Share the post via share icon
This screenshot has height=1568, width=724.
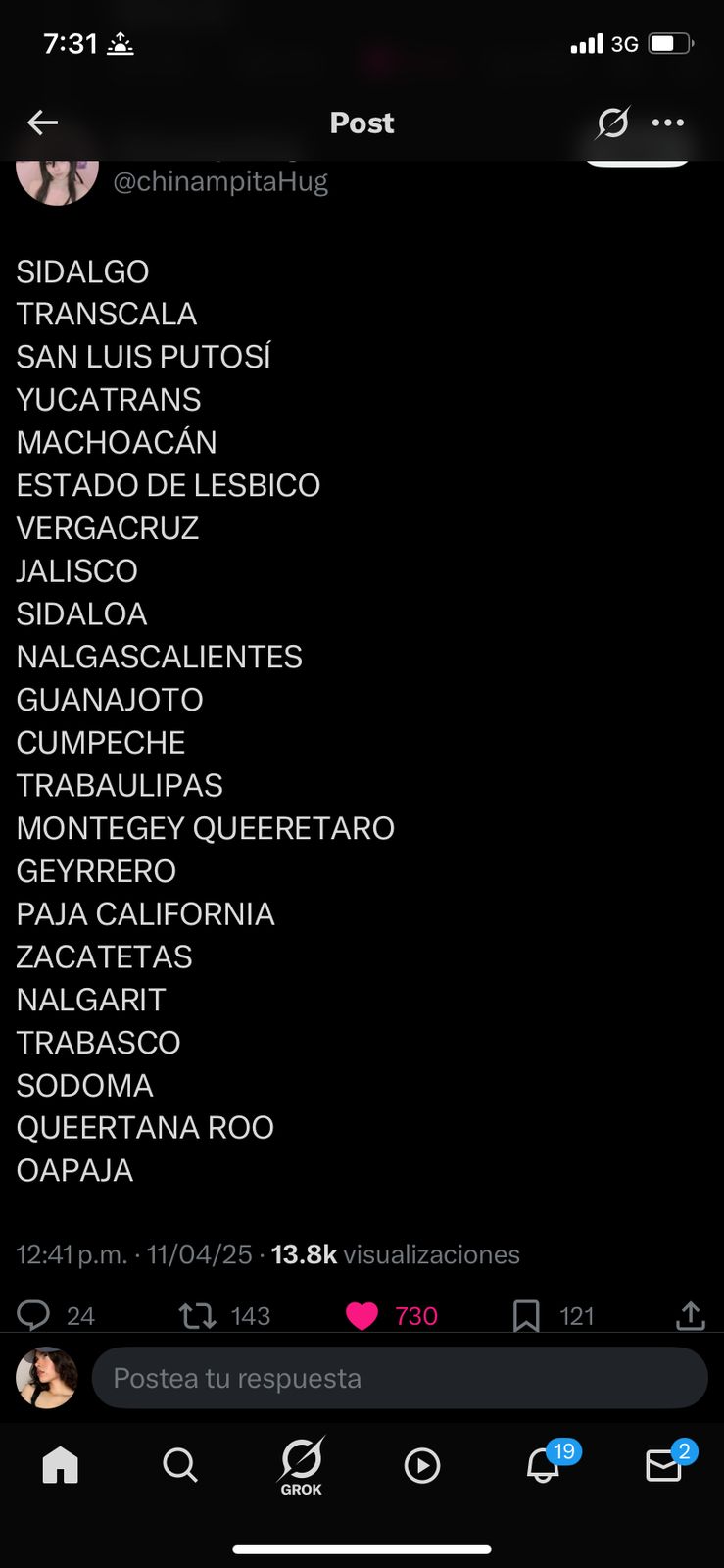coord(691,1315)
